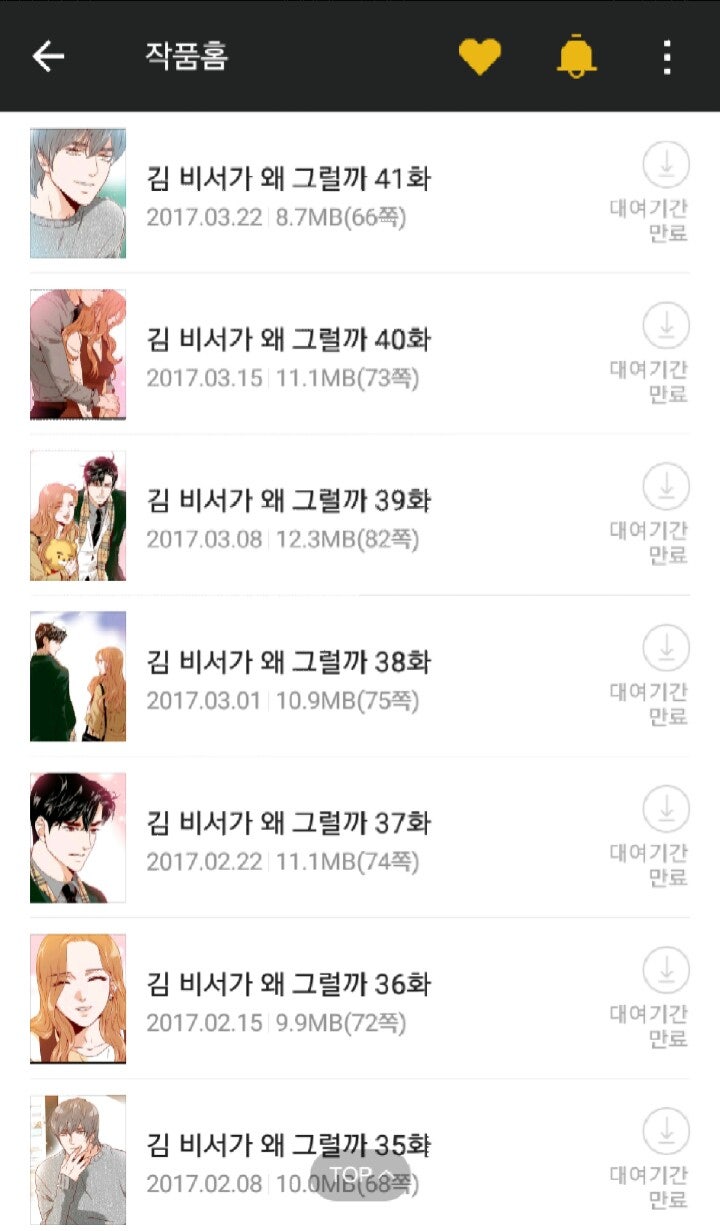Tap the yellow heart favorite icon
720x1231 pixels.
pyautogui.click(x=480, y=56)
